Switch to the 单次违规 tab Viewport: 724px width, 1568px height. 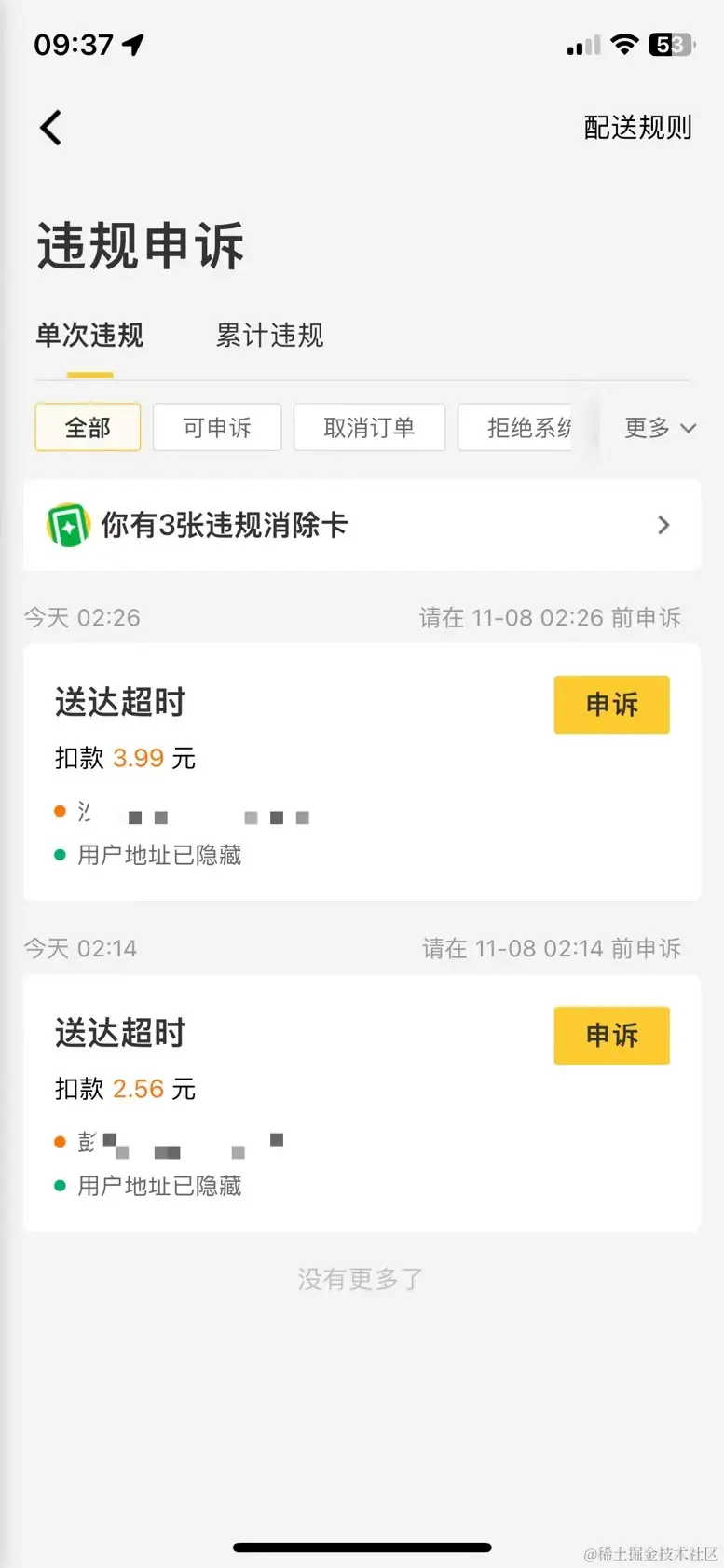(x=89, y=336)
